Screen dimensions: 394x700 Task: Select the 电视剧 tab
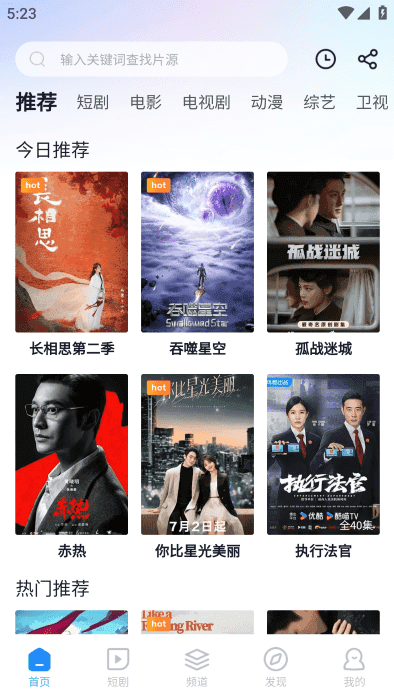point(207,102)
